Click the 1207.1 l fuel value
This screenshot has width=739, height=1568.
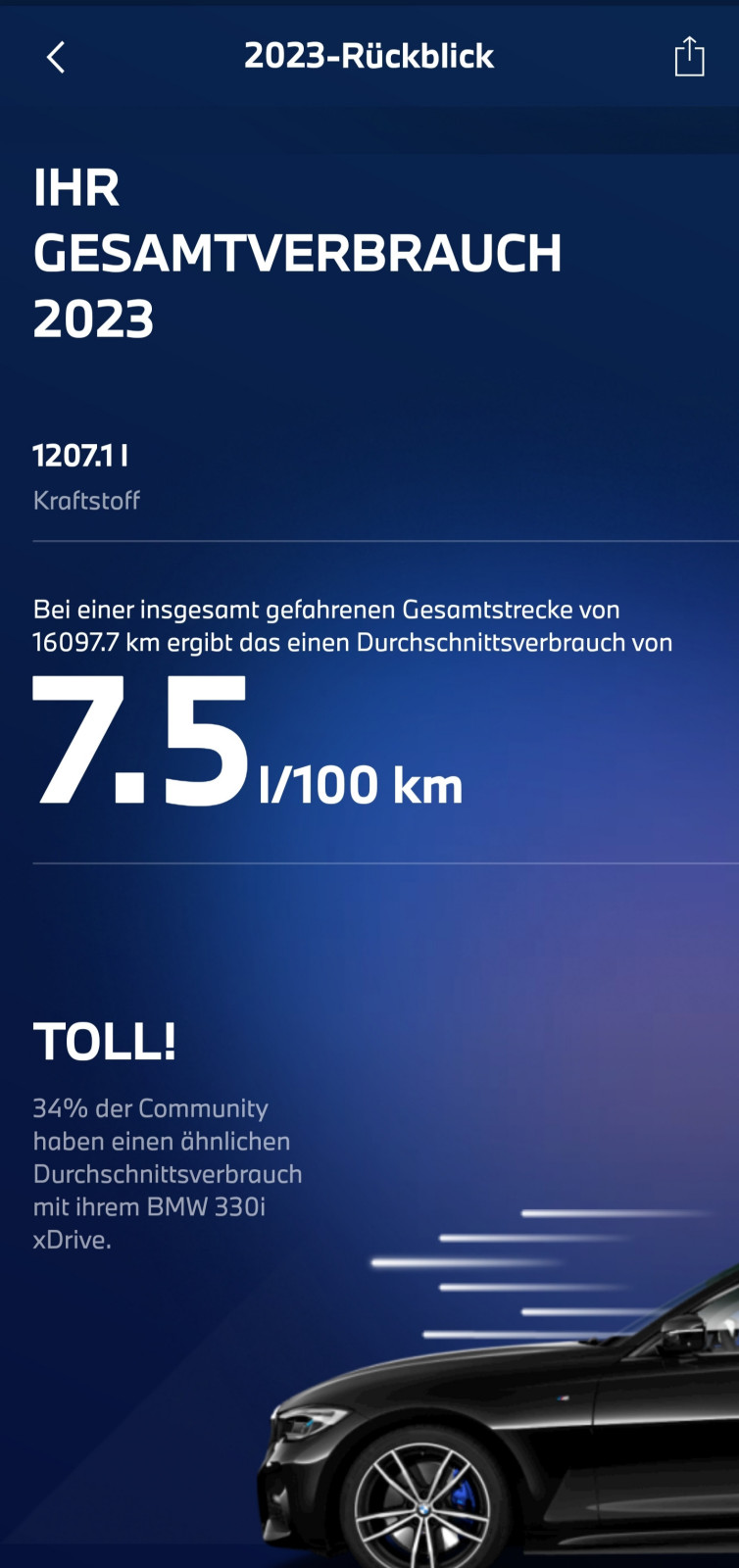[x=82, y=455]
